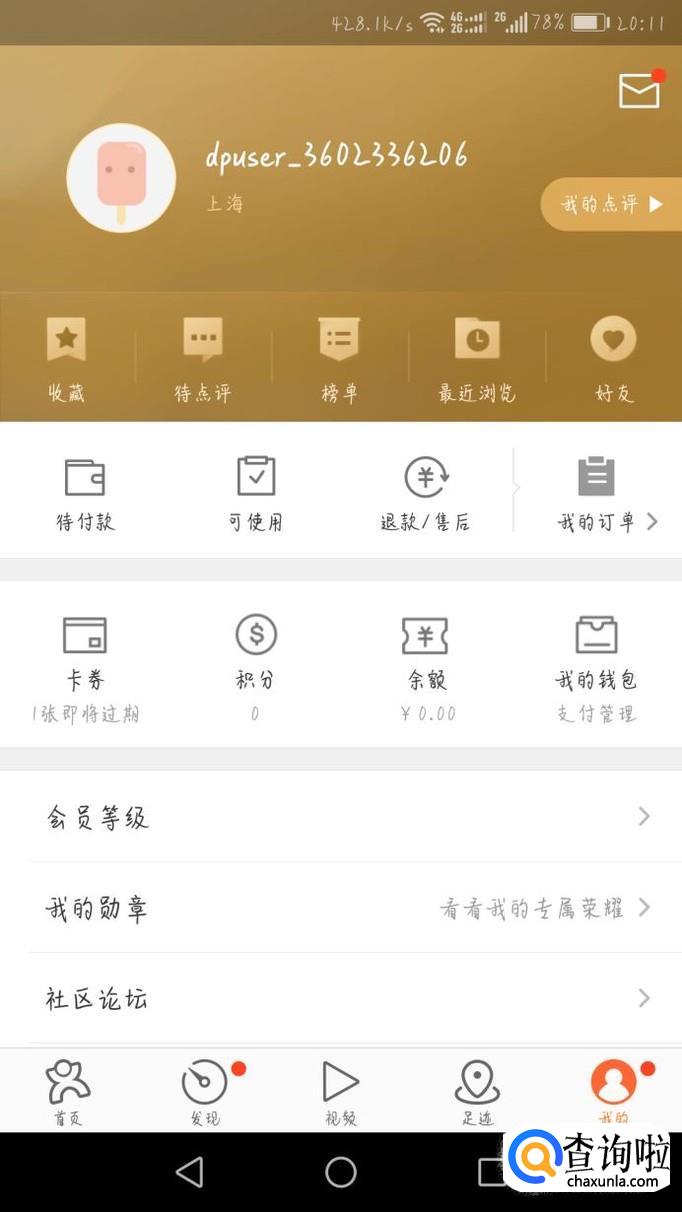View 待付款 pending payment orders
The height and width of the screenshot is (1212, 682).
tap(85, 493)
